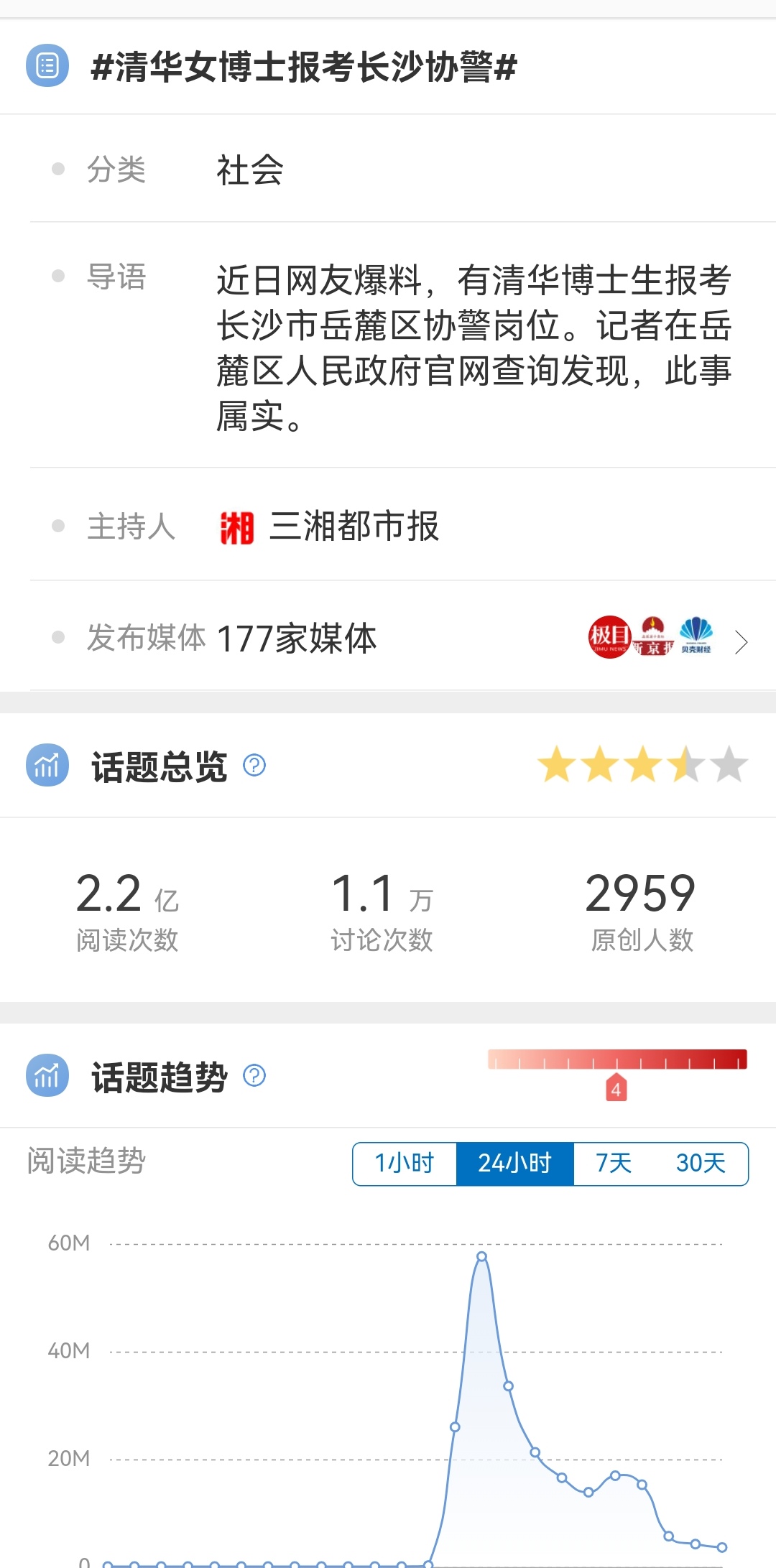Show the 30天 reading trend

click(x=701, y=1163)
